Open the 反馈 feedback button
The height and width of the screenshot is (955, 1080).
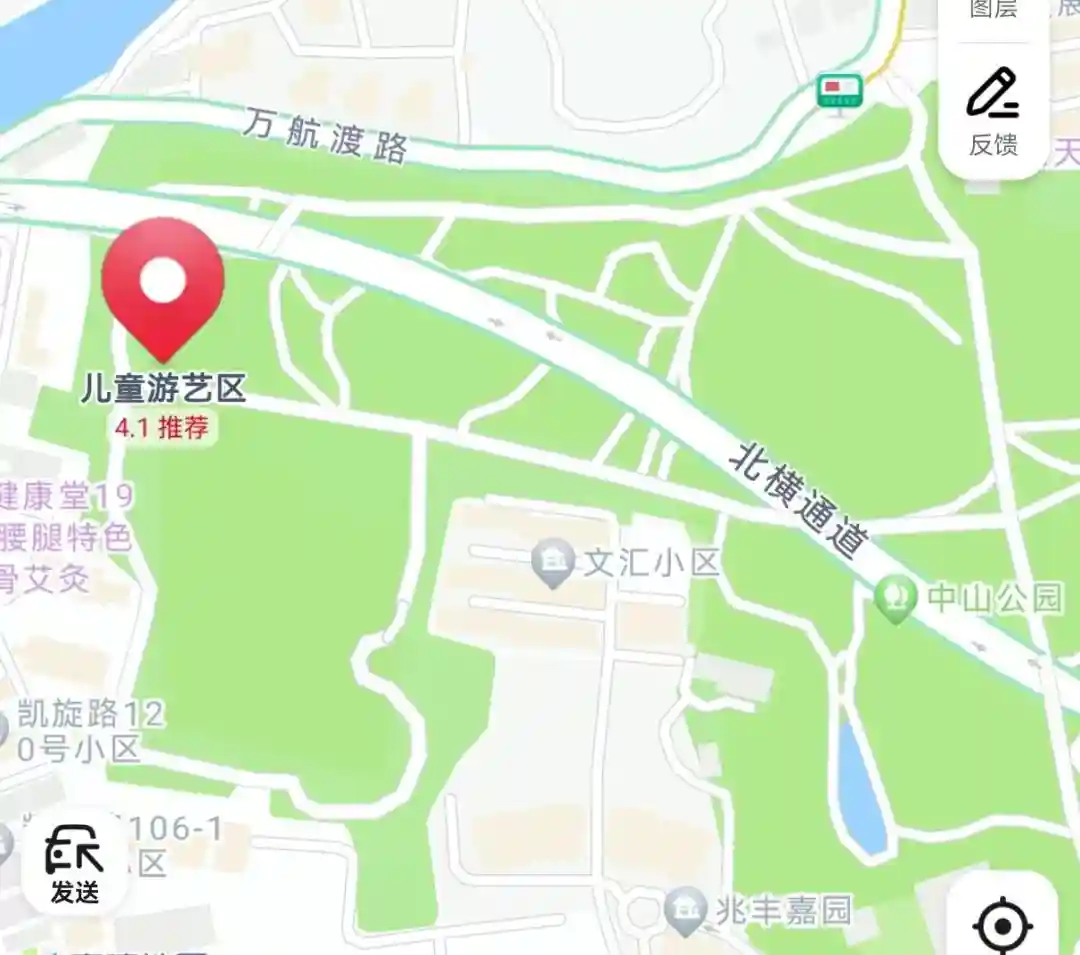[993, 112]
